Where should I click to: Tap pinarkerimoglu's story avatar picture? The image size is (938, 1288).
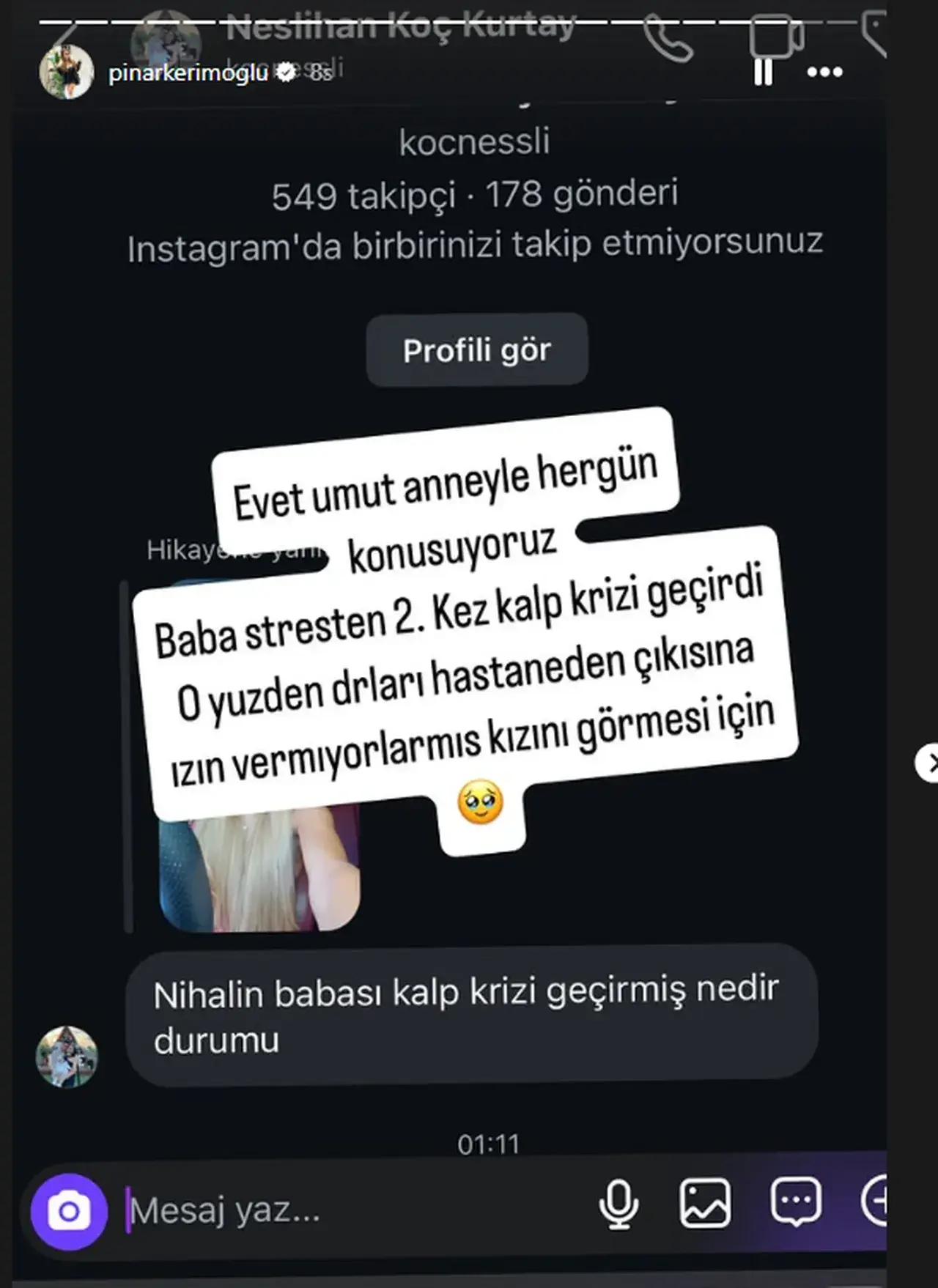coord(67,73)
